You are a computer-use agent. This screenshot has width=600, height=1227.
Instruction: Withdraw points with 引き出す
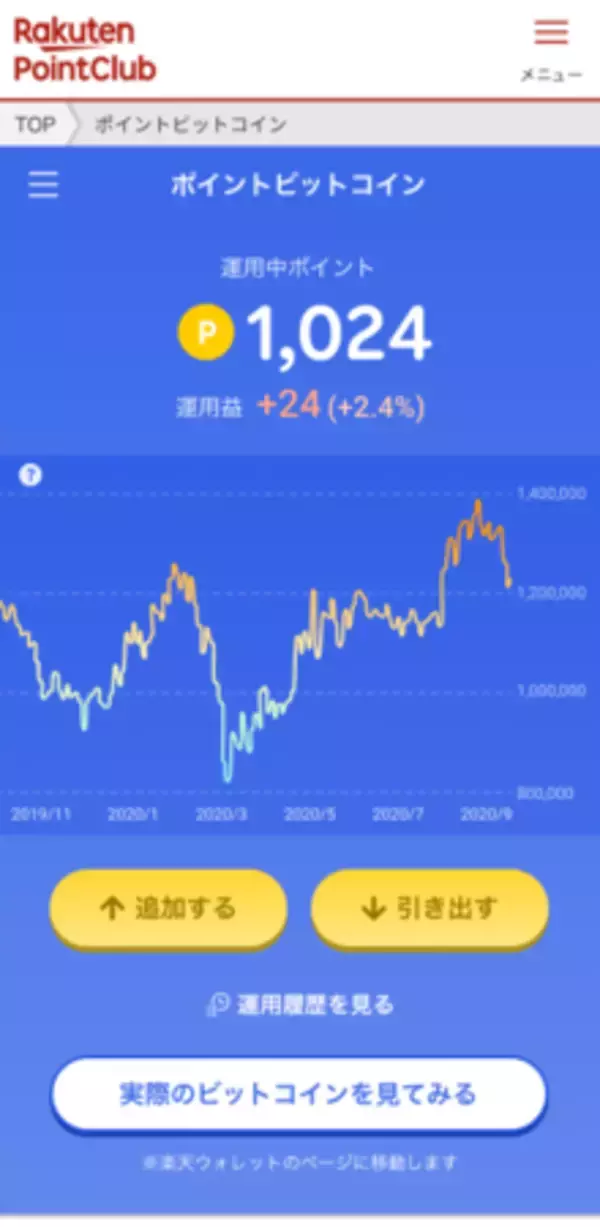click(429, 908)
